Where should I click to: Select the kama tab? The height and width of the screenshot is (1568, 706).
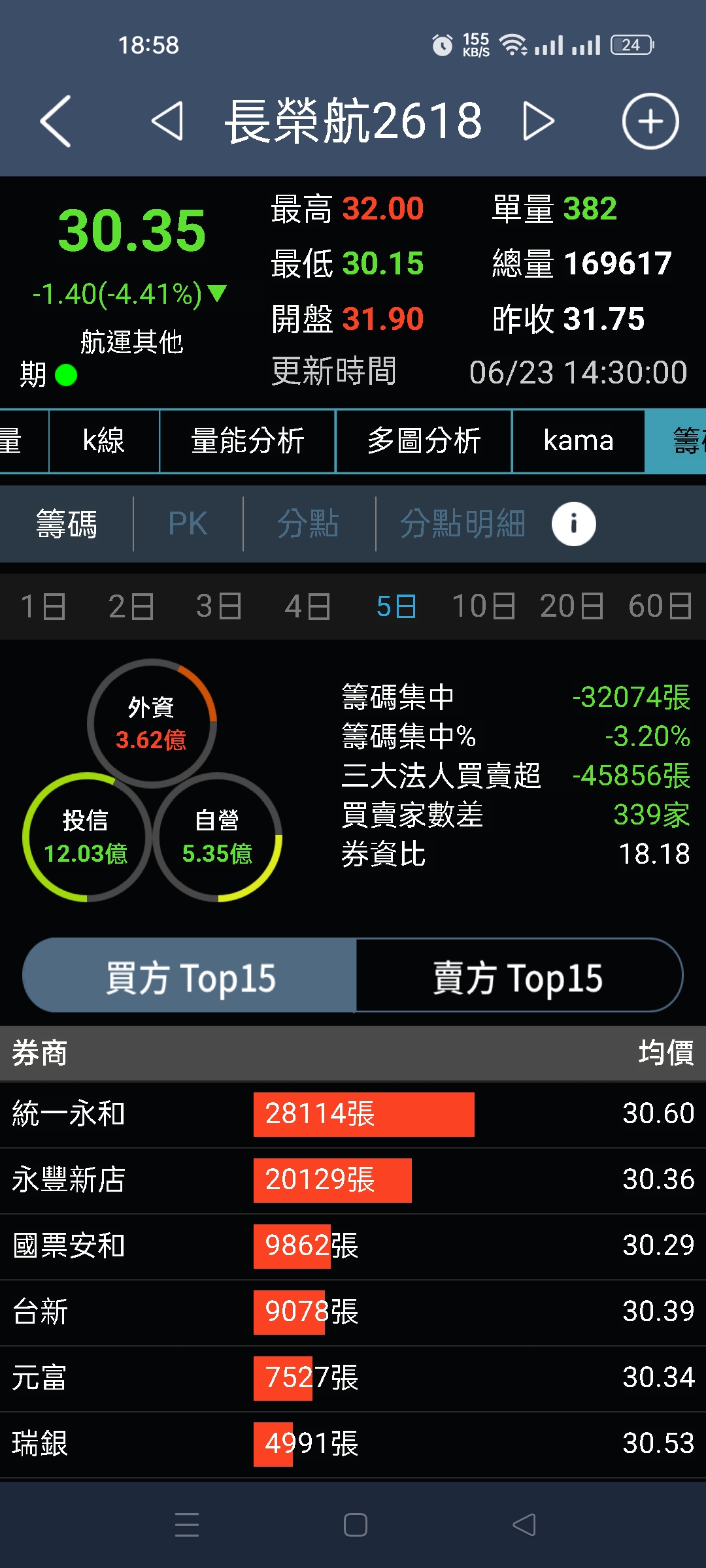[578, 441]
